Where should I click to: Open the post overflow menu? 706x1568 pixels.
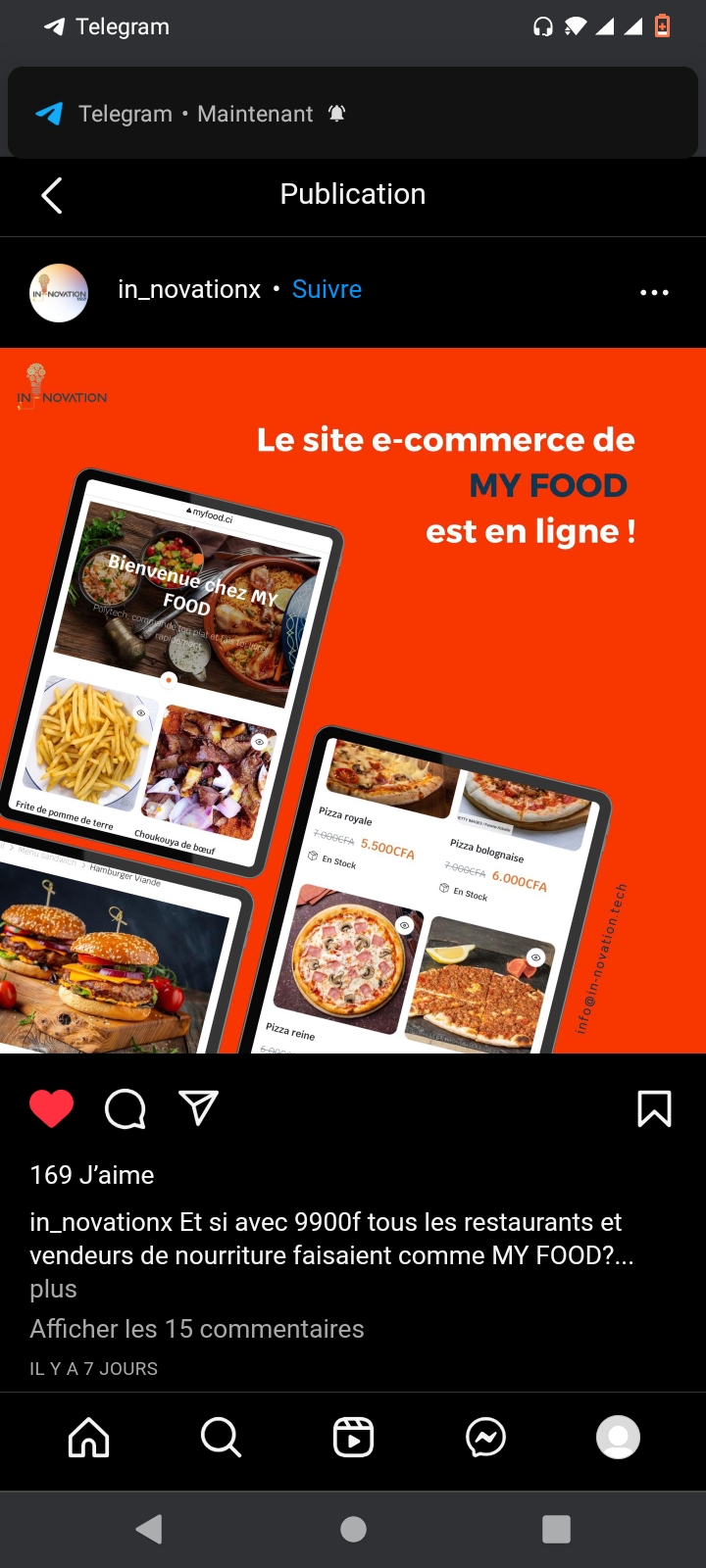point(654,292)
